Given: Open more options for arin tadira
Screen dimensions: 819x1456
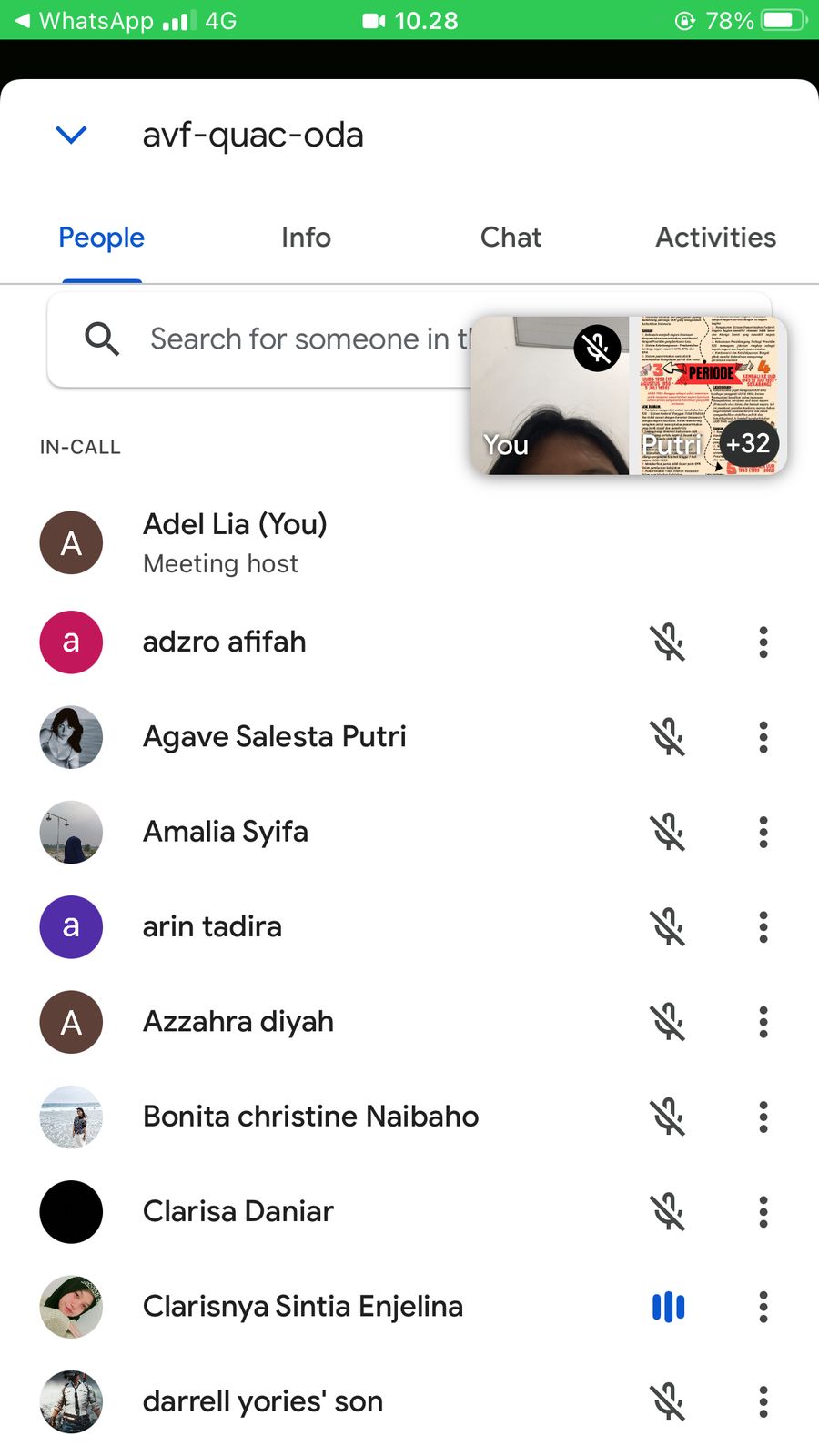Looking at the screenshot, I should pos(763,927).
